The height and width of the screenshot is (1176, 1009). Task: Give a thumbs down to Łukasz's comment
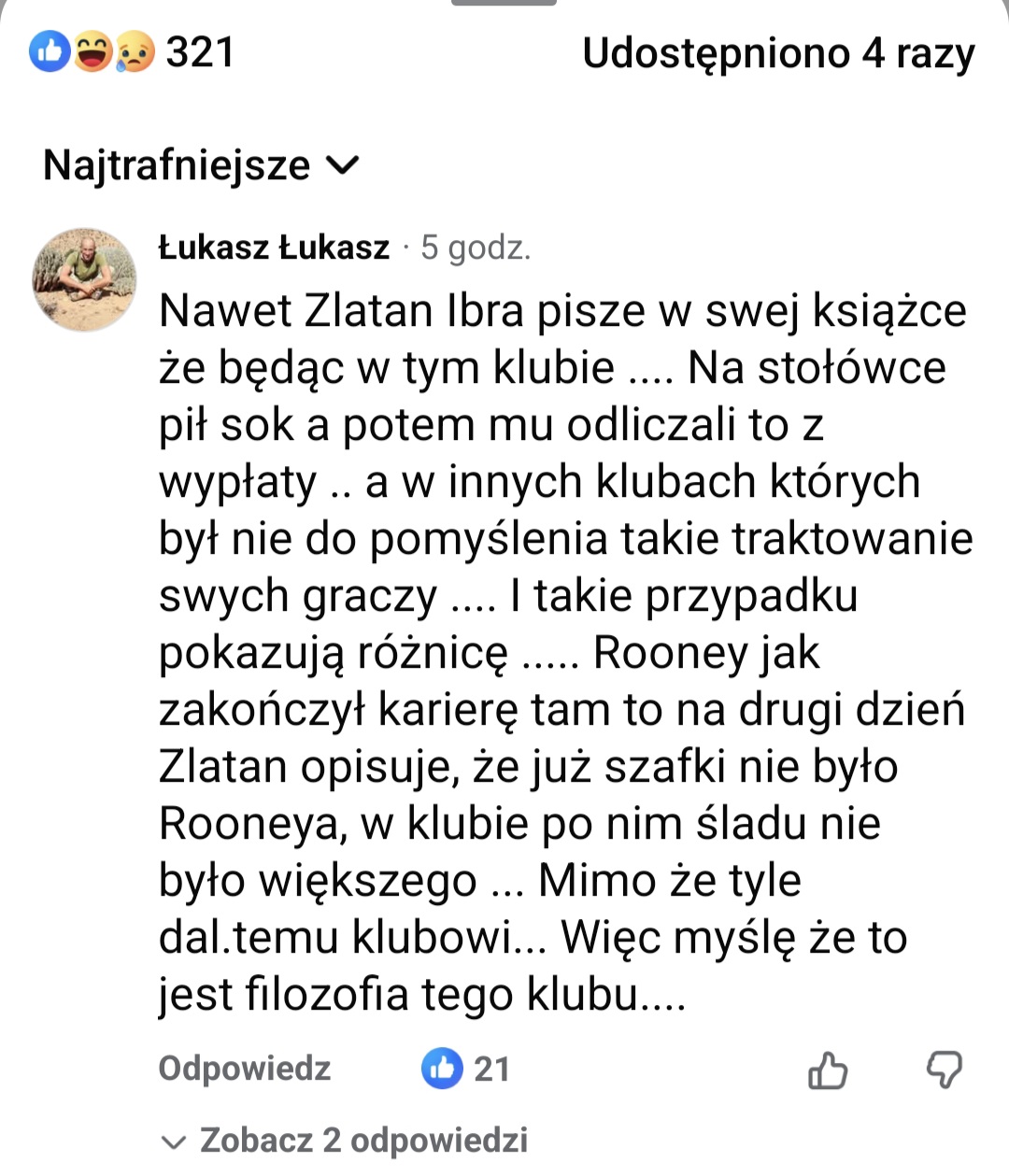944,1070
